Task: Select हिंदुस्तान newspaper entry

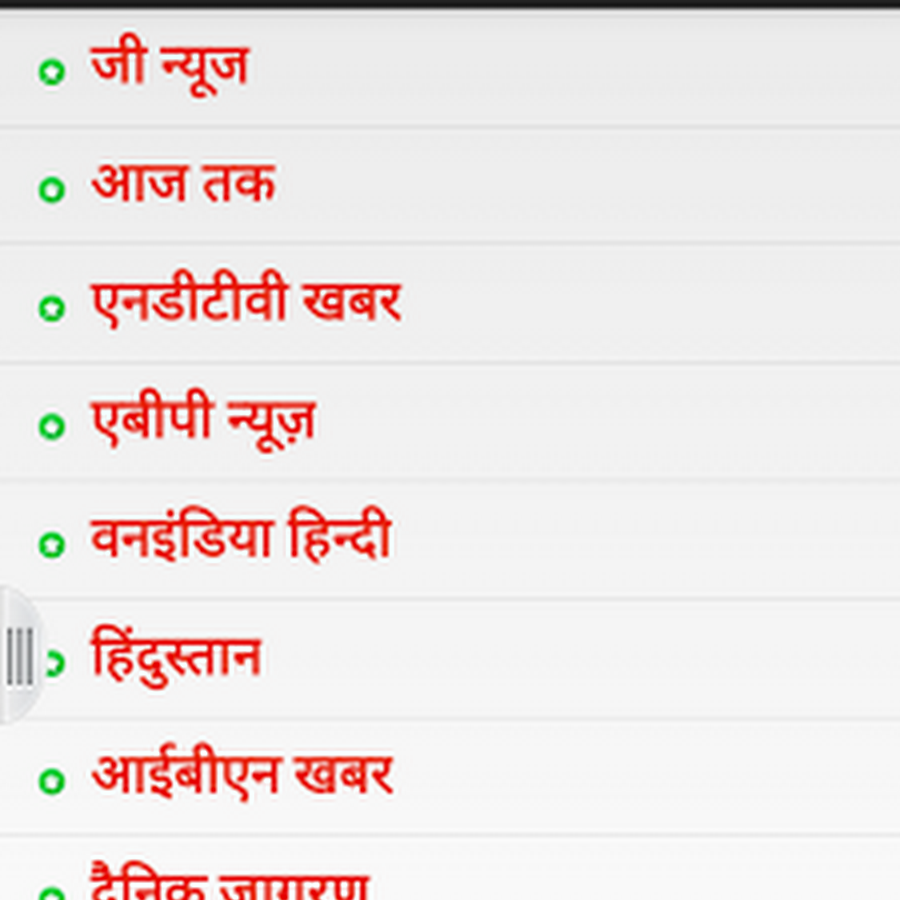Action: click(x=176, y=658)
